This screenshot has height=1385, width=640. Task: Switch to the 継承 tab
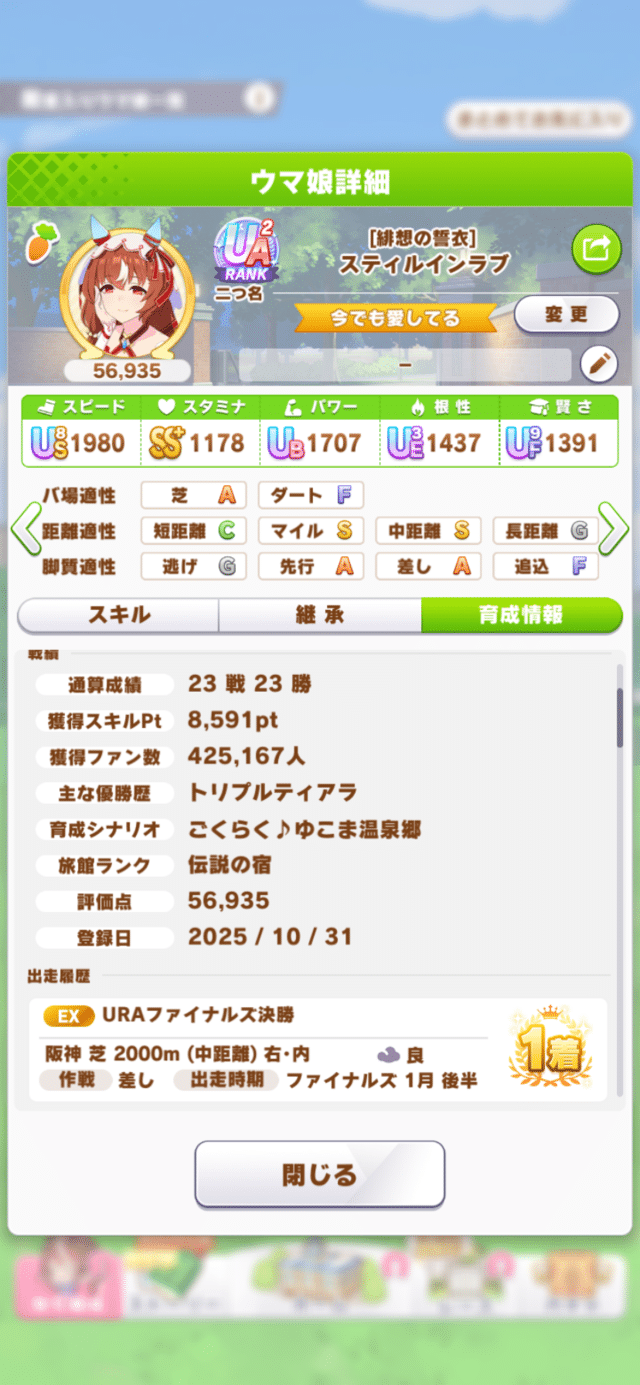pyautogui.click(x=320, y=615)
